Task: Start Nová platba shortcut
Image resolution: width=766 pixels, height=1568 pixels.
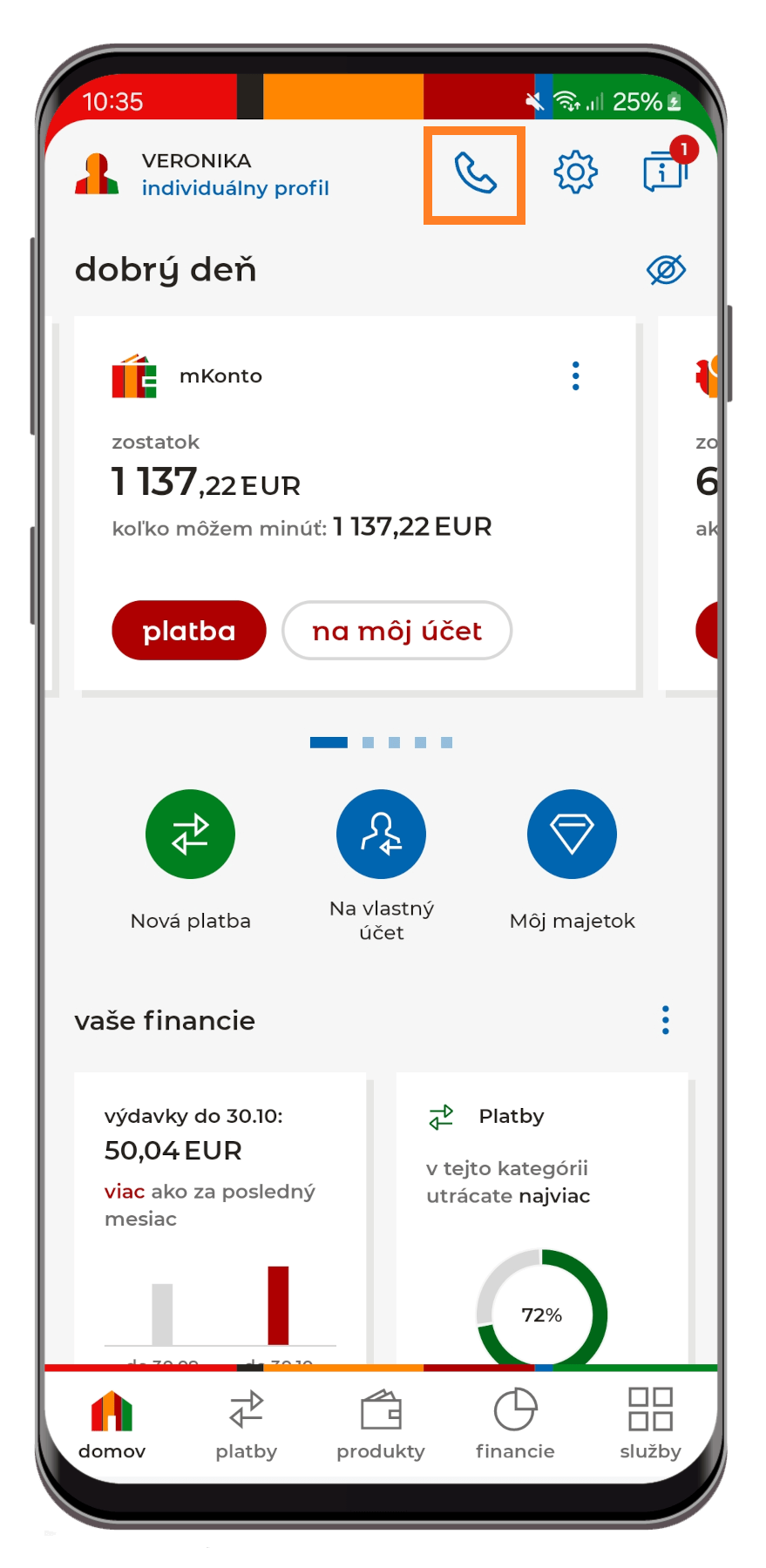Action: (190, 834)
